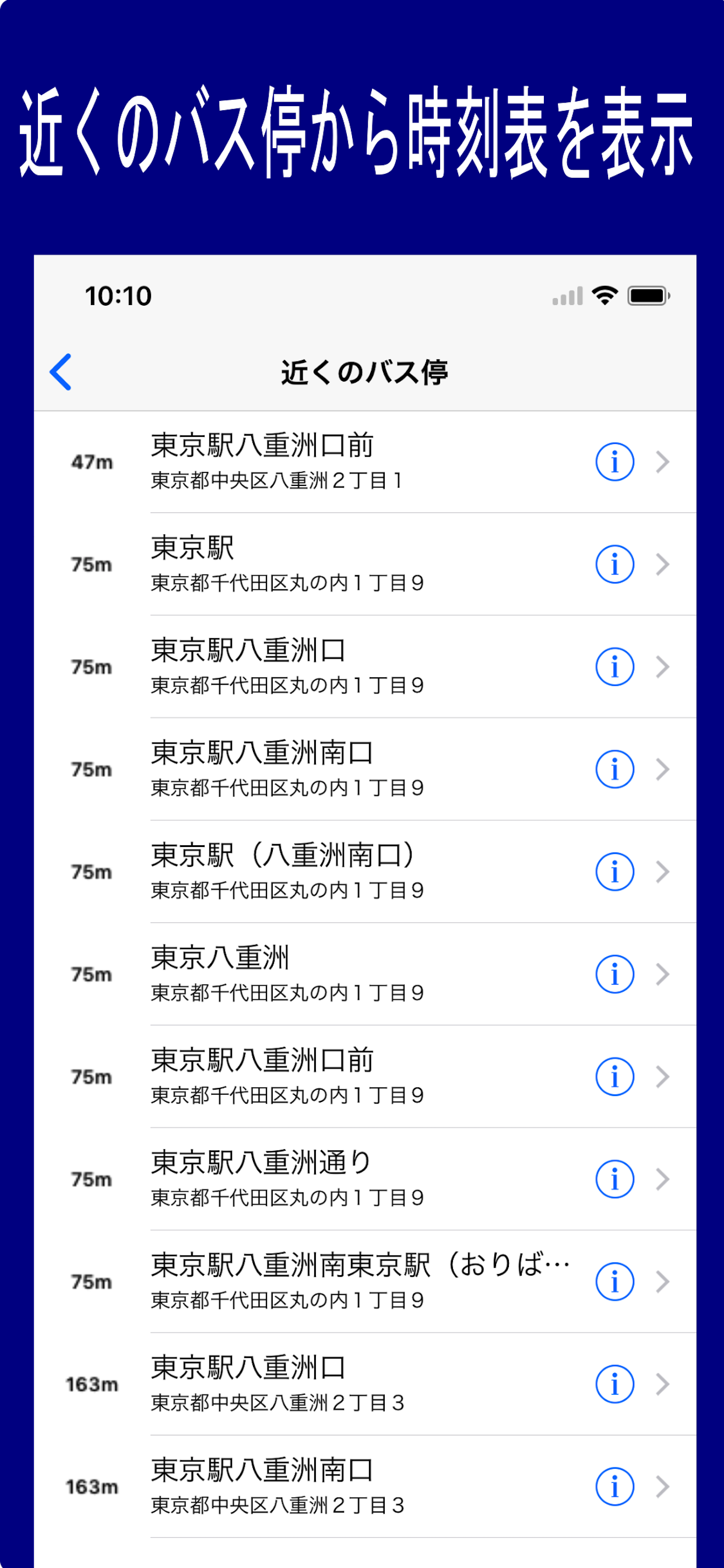Select the 東京八重洲 bus stop entry
724x1568 pixels.
(x=304, y=975)
